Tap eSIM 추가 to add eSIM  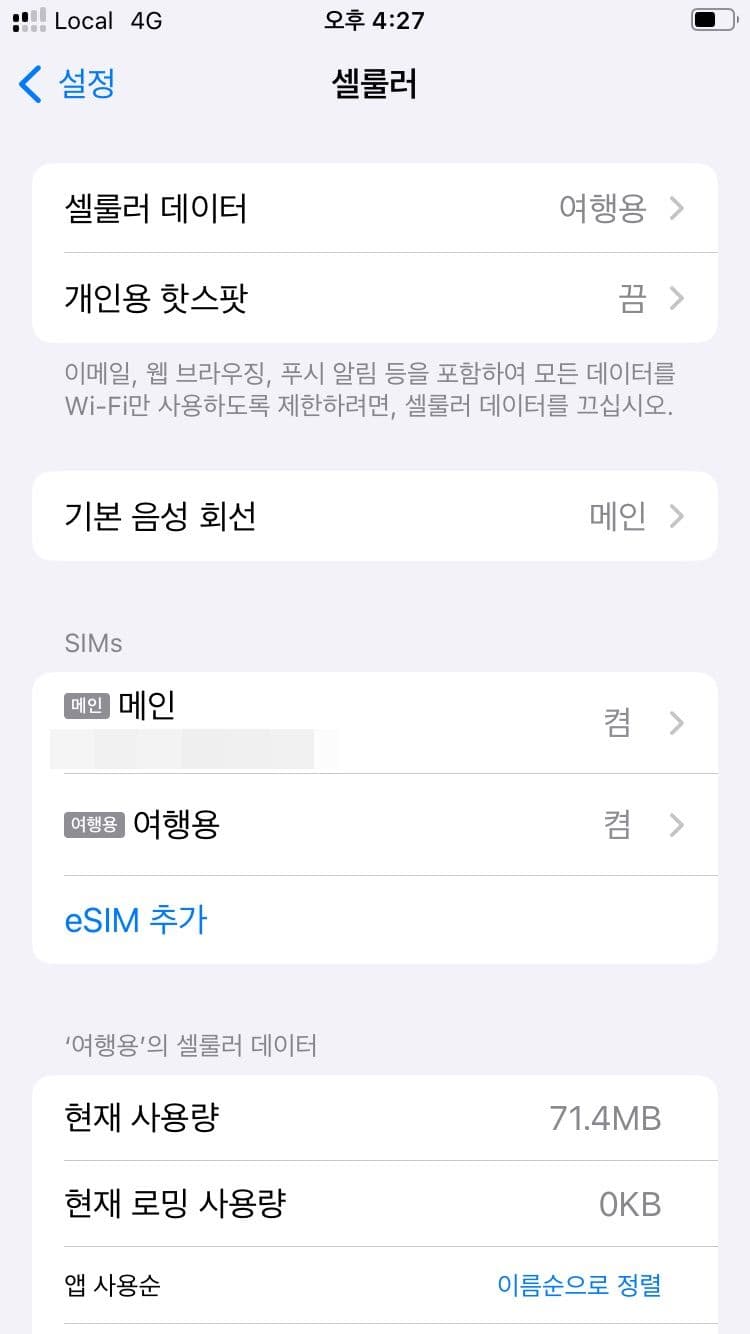tap(136, 920)
